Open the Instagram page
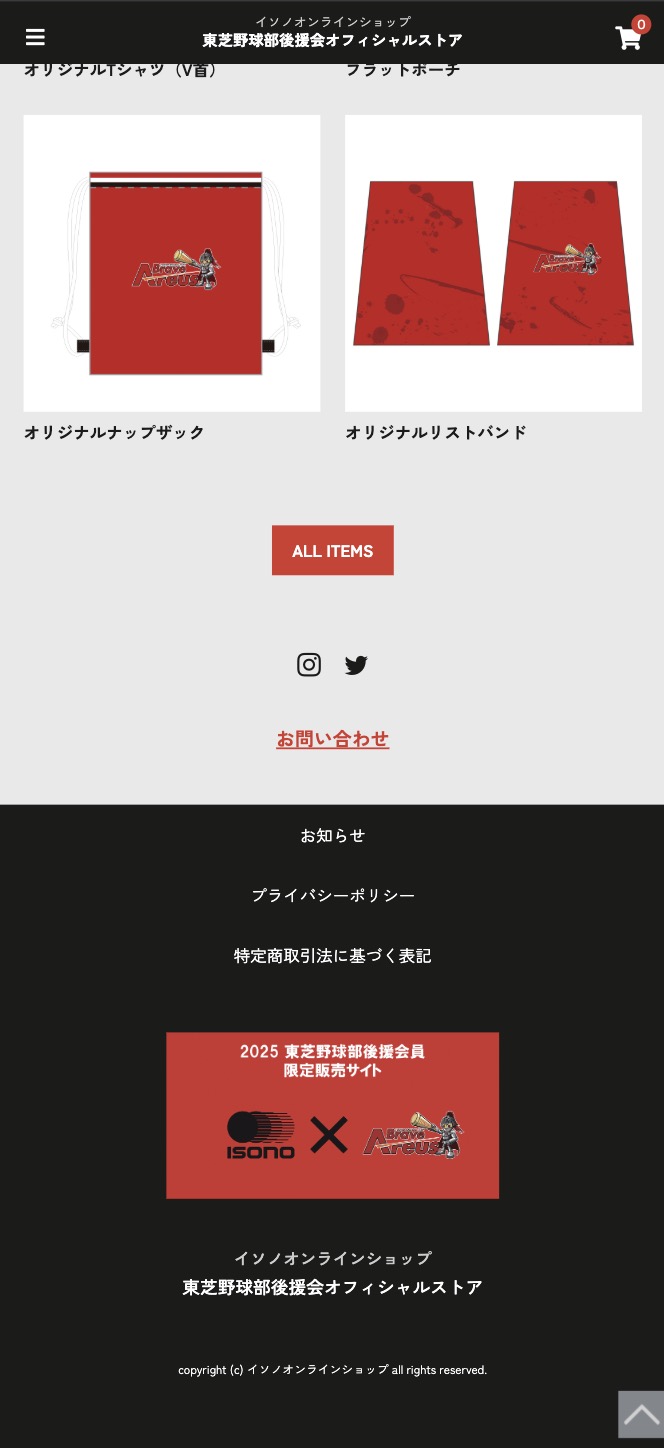This screenshot has width=664, height=1448. click(309, 665)
